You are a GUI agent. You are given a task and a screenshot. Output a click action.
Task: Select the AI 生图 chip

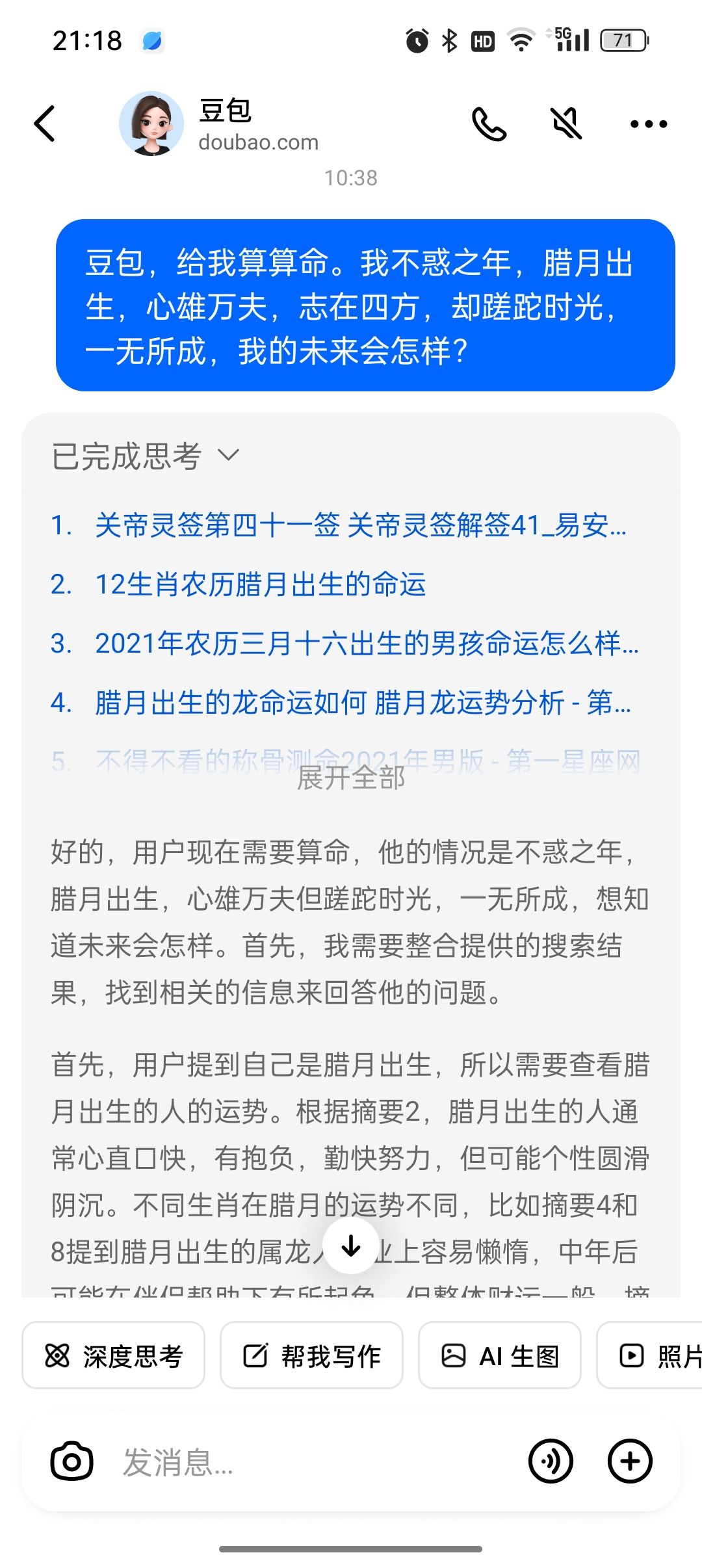tap(500, 1356)
